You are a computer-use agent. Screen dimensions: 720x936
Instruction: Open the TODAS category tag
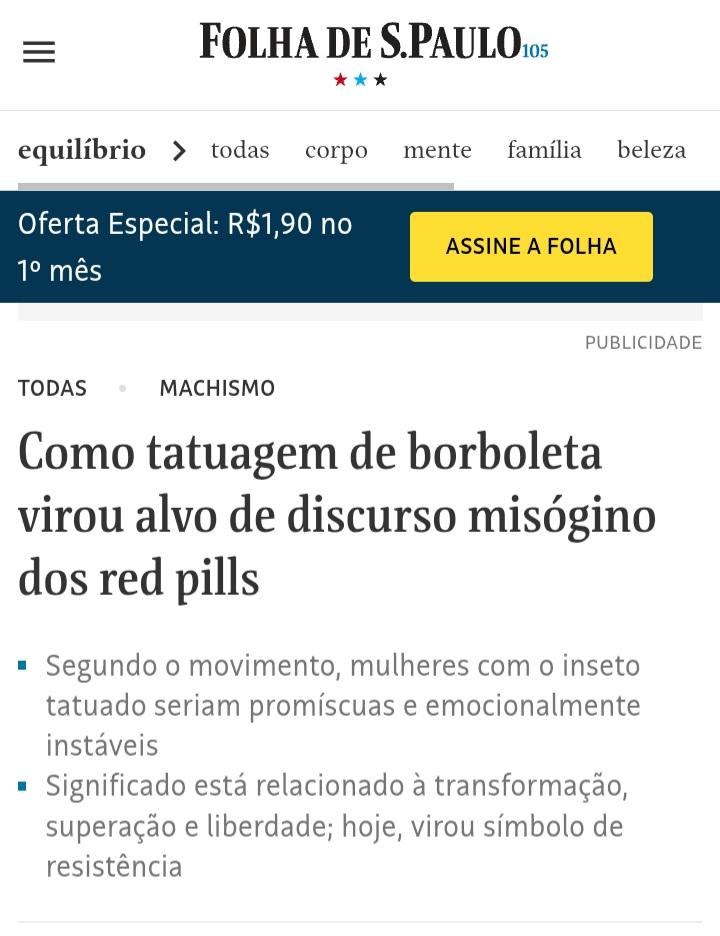tap(53, 388)
